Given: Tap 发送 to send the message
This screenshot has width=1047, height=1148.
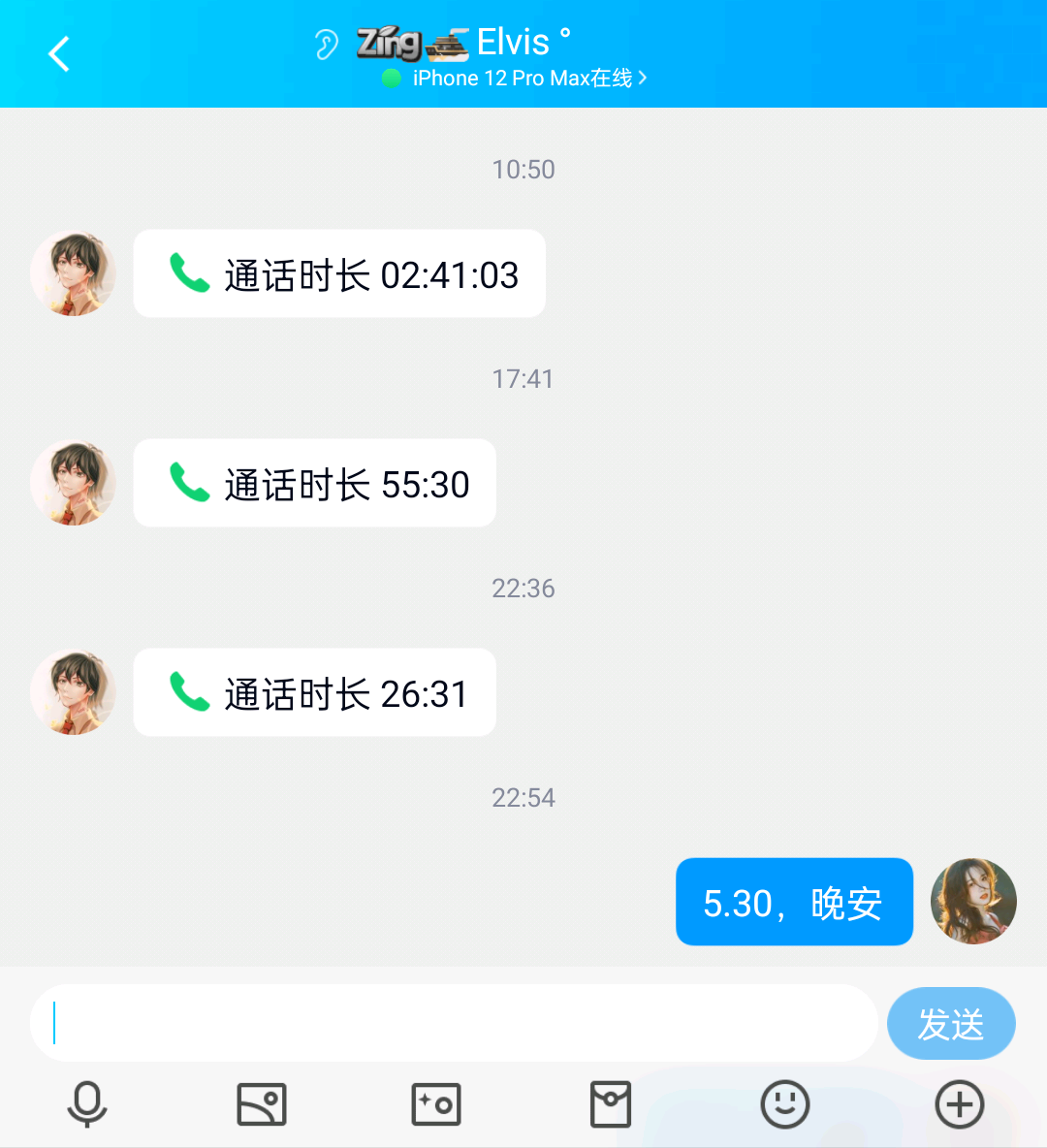Looking at the screenshot, I should pos(951,1022).
